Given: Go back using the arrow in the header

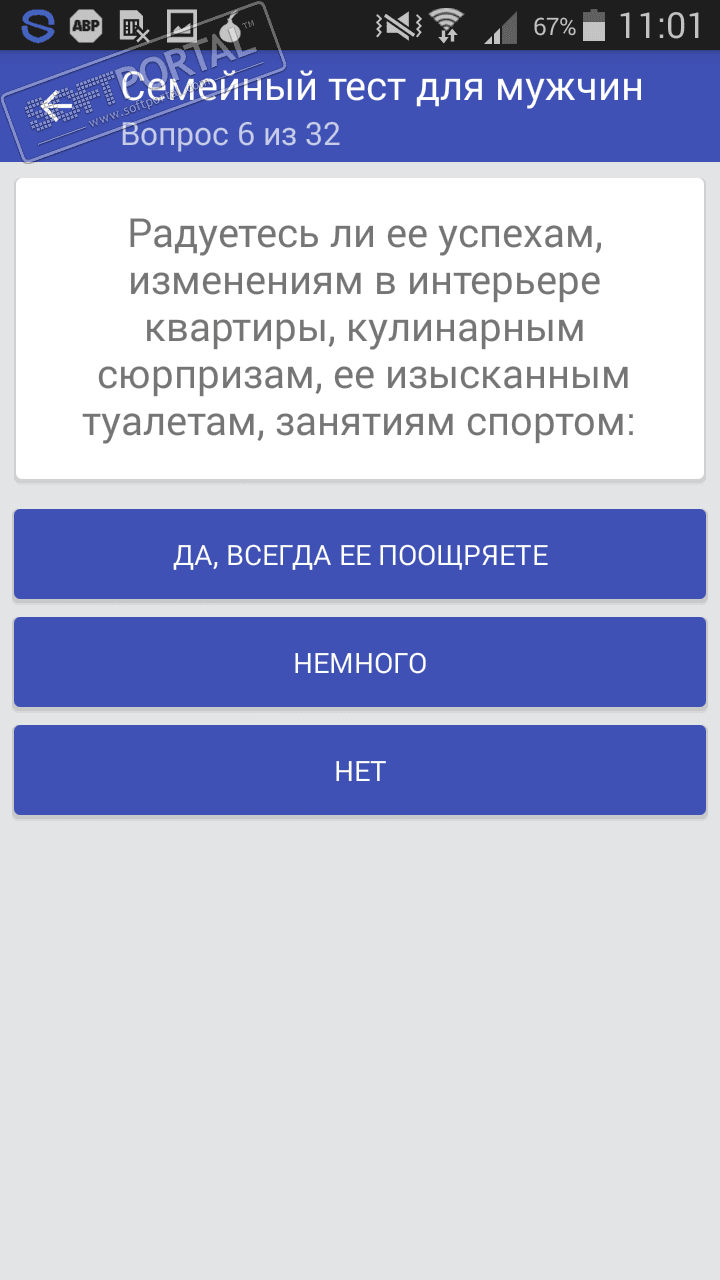Looking at the screenshot, I should [57, 106].
